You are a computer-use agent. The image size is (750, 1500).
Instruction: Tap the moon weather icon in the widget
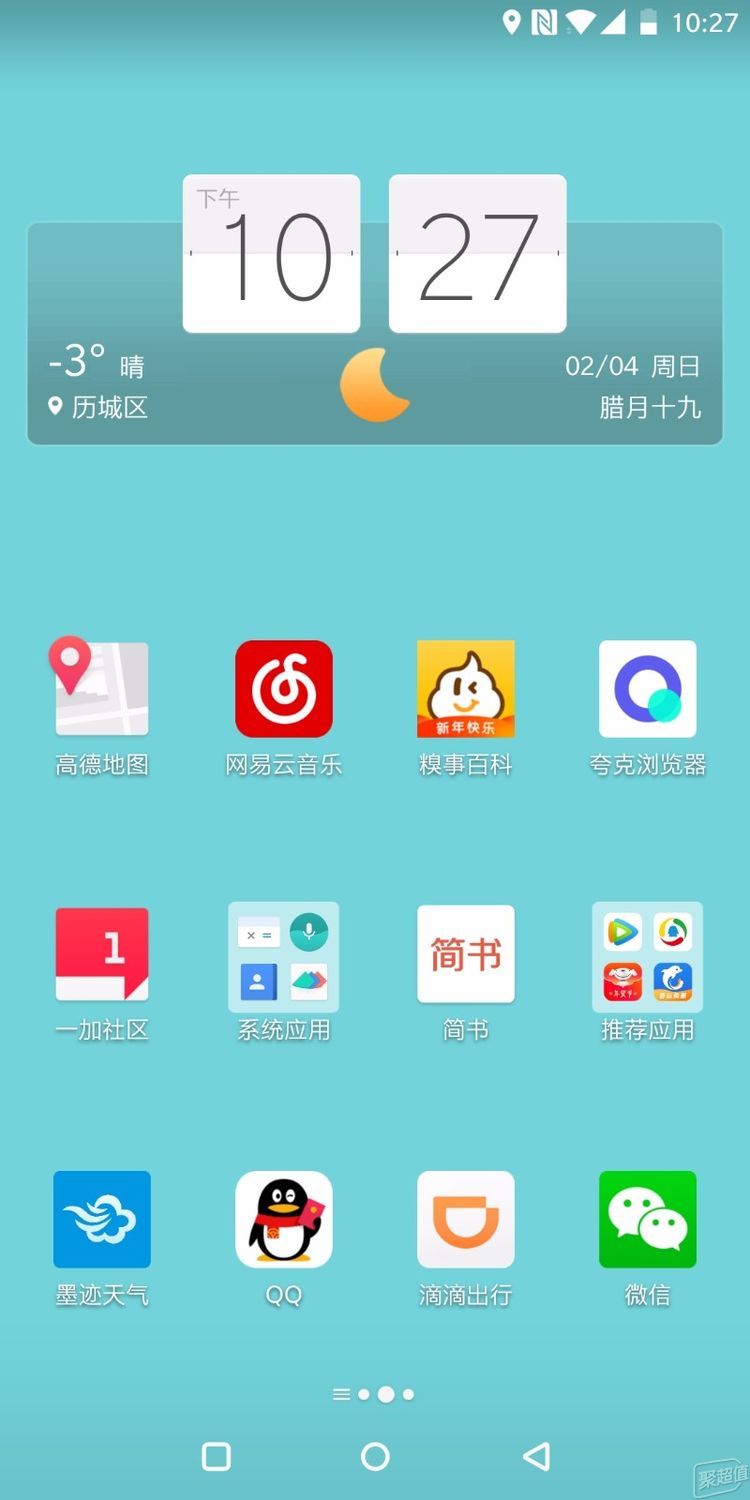(x=376, y=383)
